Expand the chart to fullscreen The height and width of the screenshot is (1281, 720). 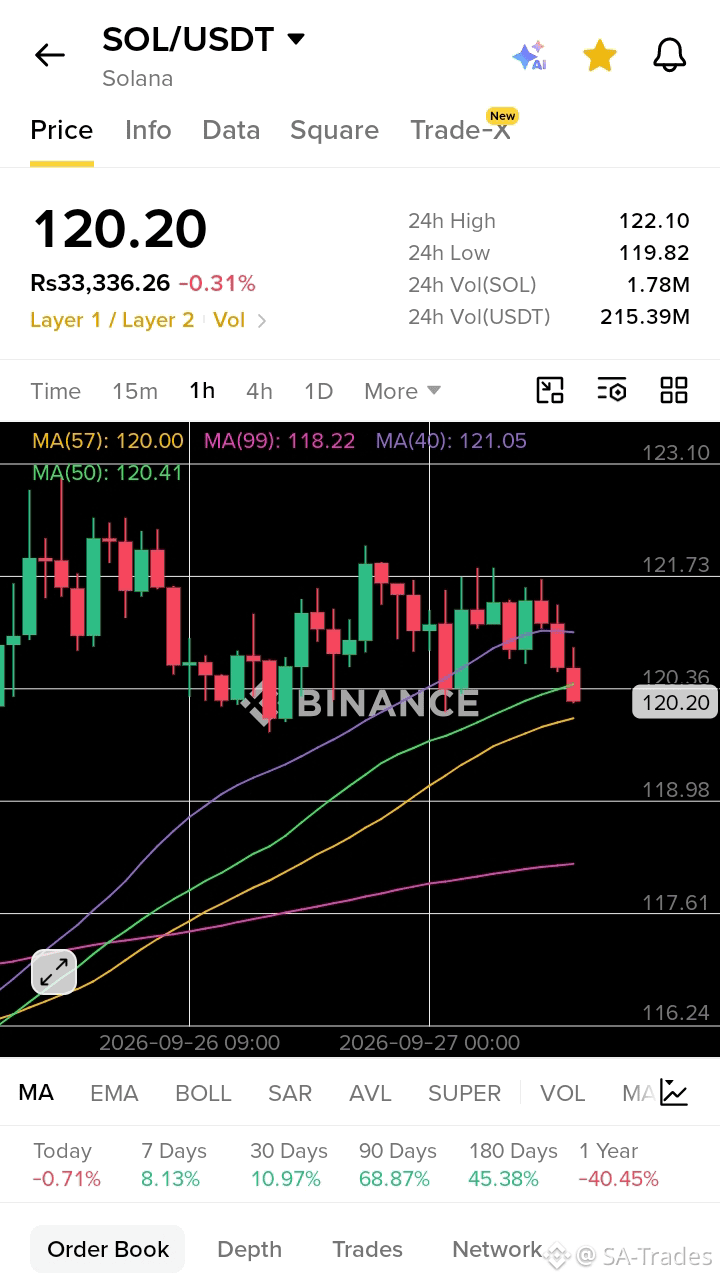coord(54,971)
